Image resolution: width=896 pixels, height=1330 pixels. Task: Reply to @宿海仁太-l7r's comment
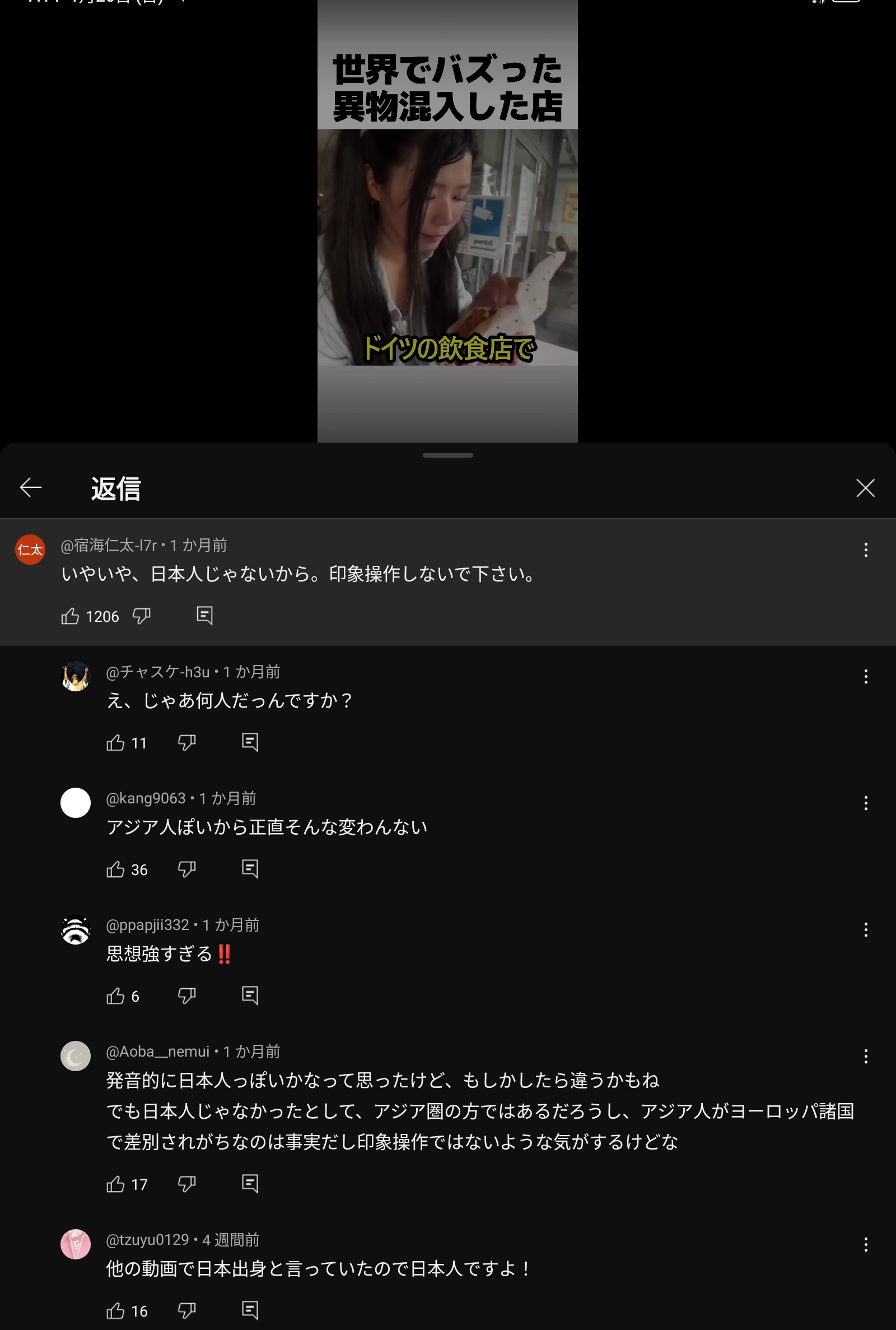204,616
